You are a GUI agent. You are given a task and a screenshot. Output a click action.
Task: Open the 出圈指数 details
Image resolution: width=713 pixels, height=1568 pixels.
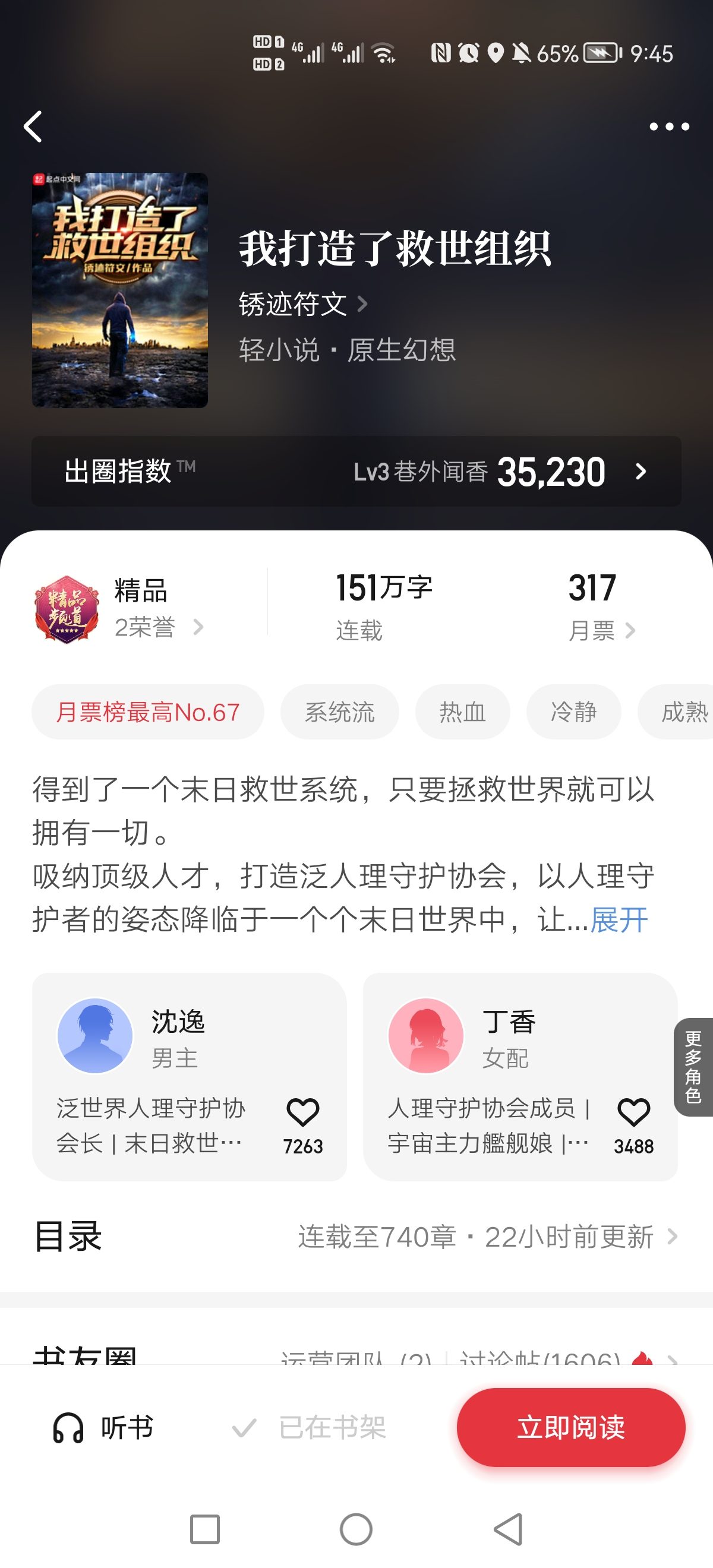[356, 471]
